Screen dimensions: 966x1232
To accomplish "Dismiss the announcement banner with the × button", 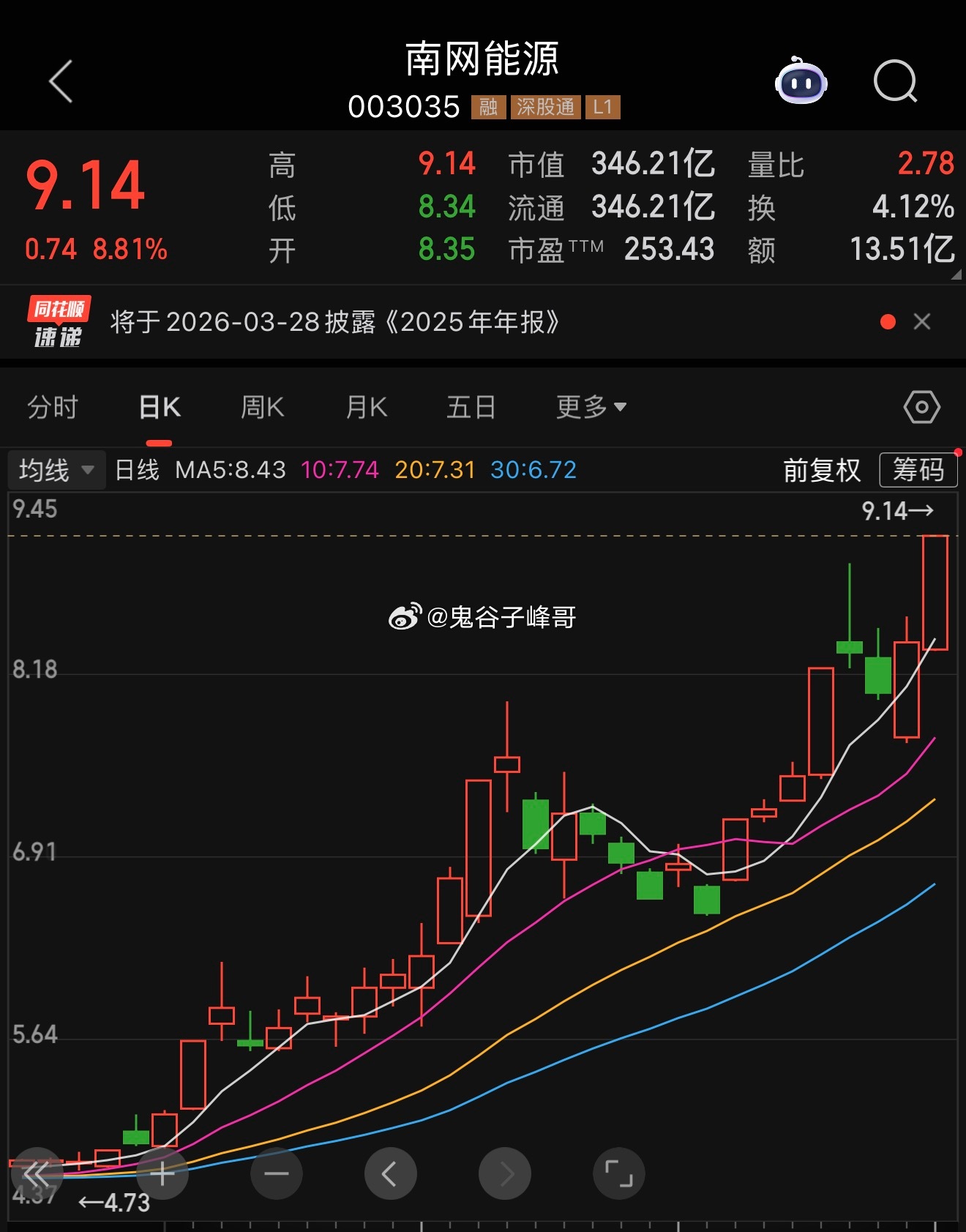I will pos(921,321).
